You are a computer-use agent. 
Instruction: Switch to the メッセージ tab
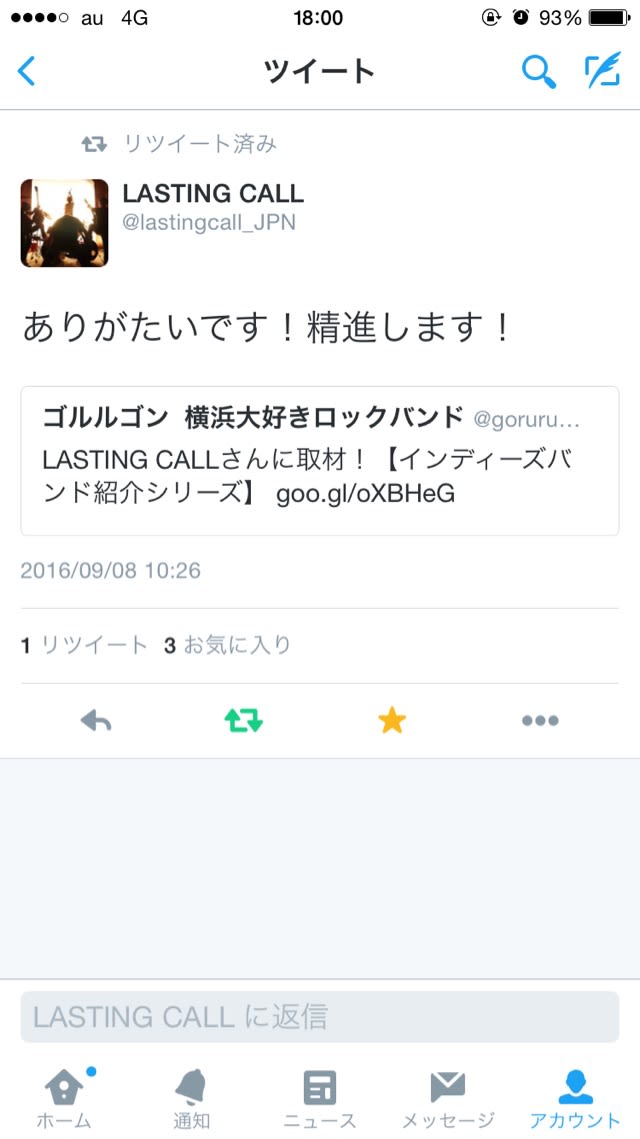click(x=447, y=1098)
